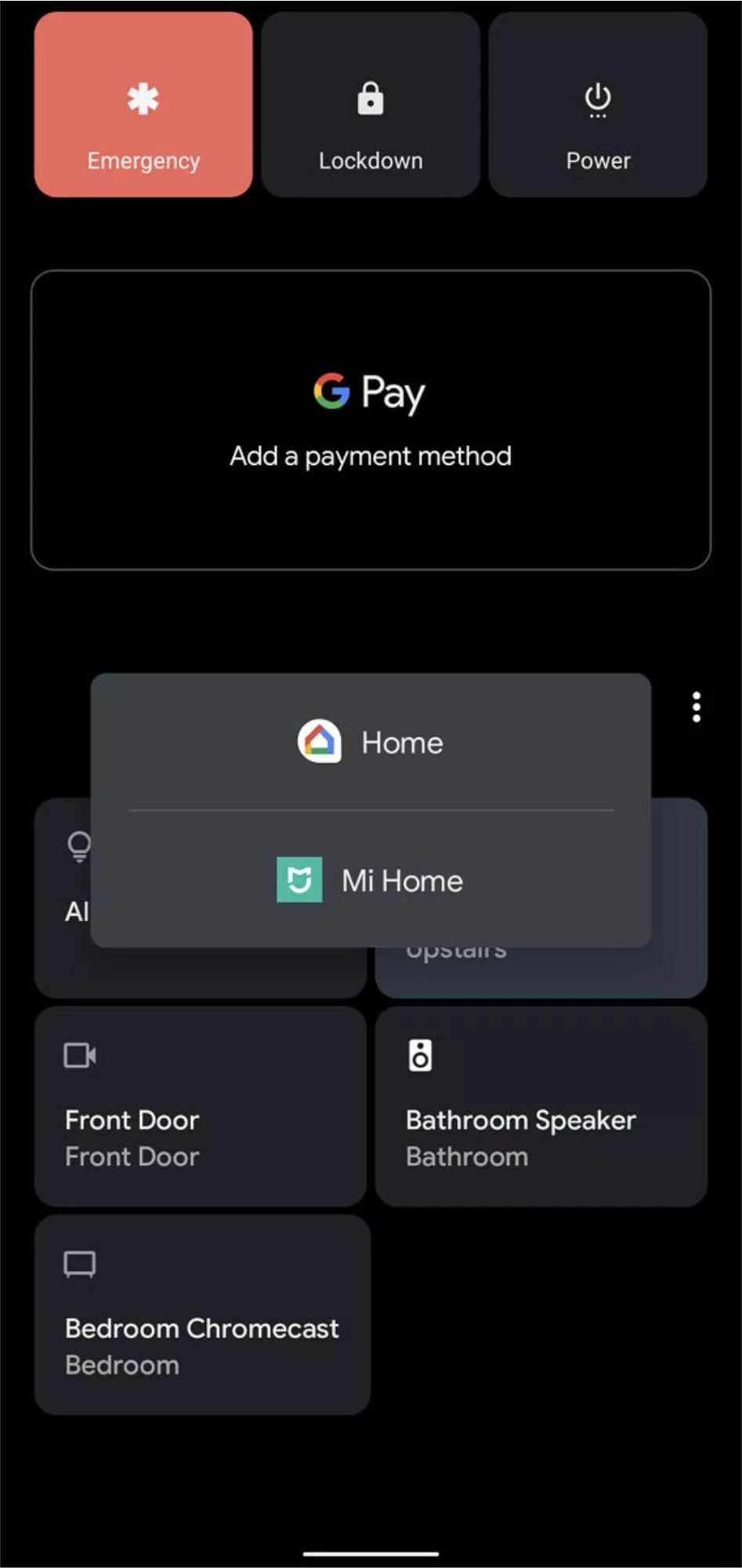Choose Mi Home from the app menu
742x1568 pixels.
[x=371, y=880]
